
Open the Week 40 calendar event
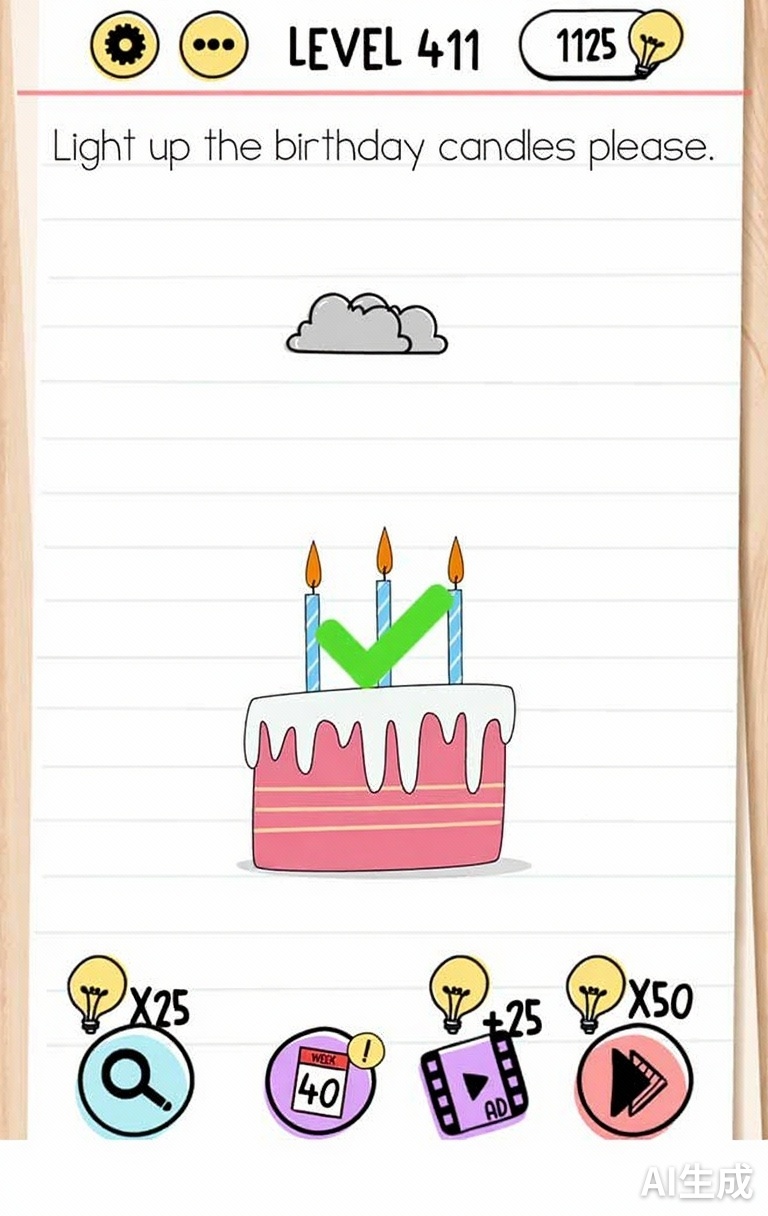320,1084
